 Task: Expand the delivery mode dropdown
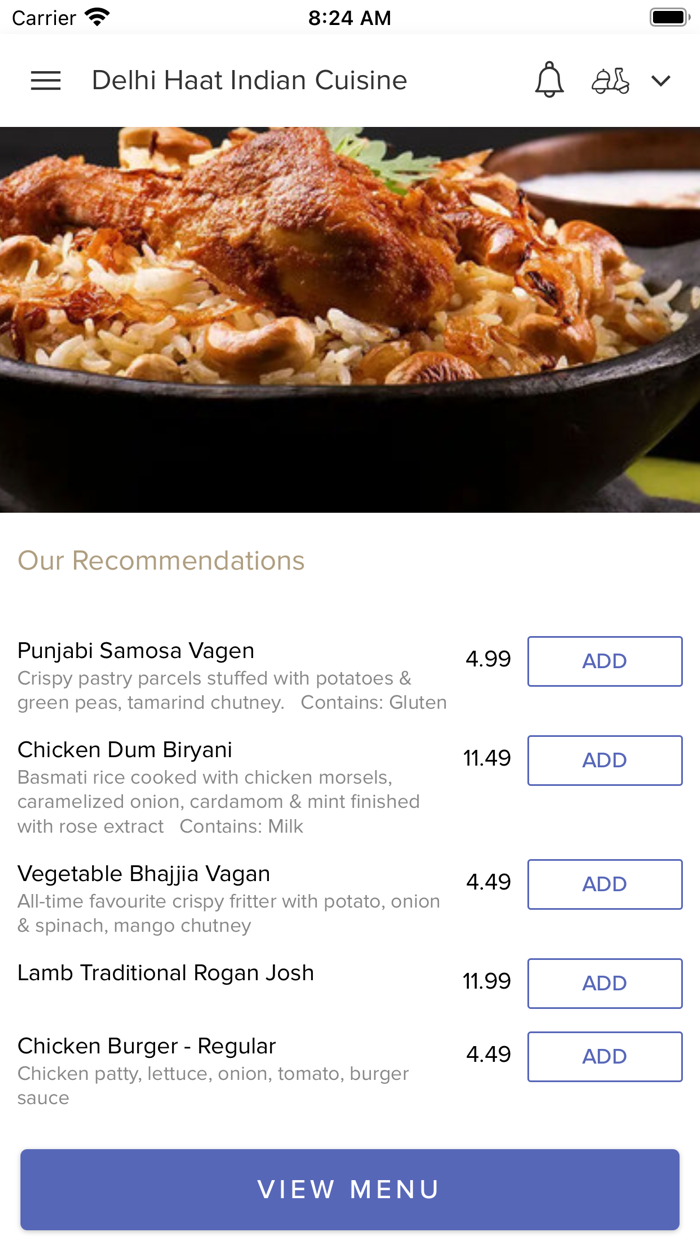click(660, 81)
